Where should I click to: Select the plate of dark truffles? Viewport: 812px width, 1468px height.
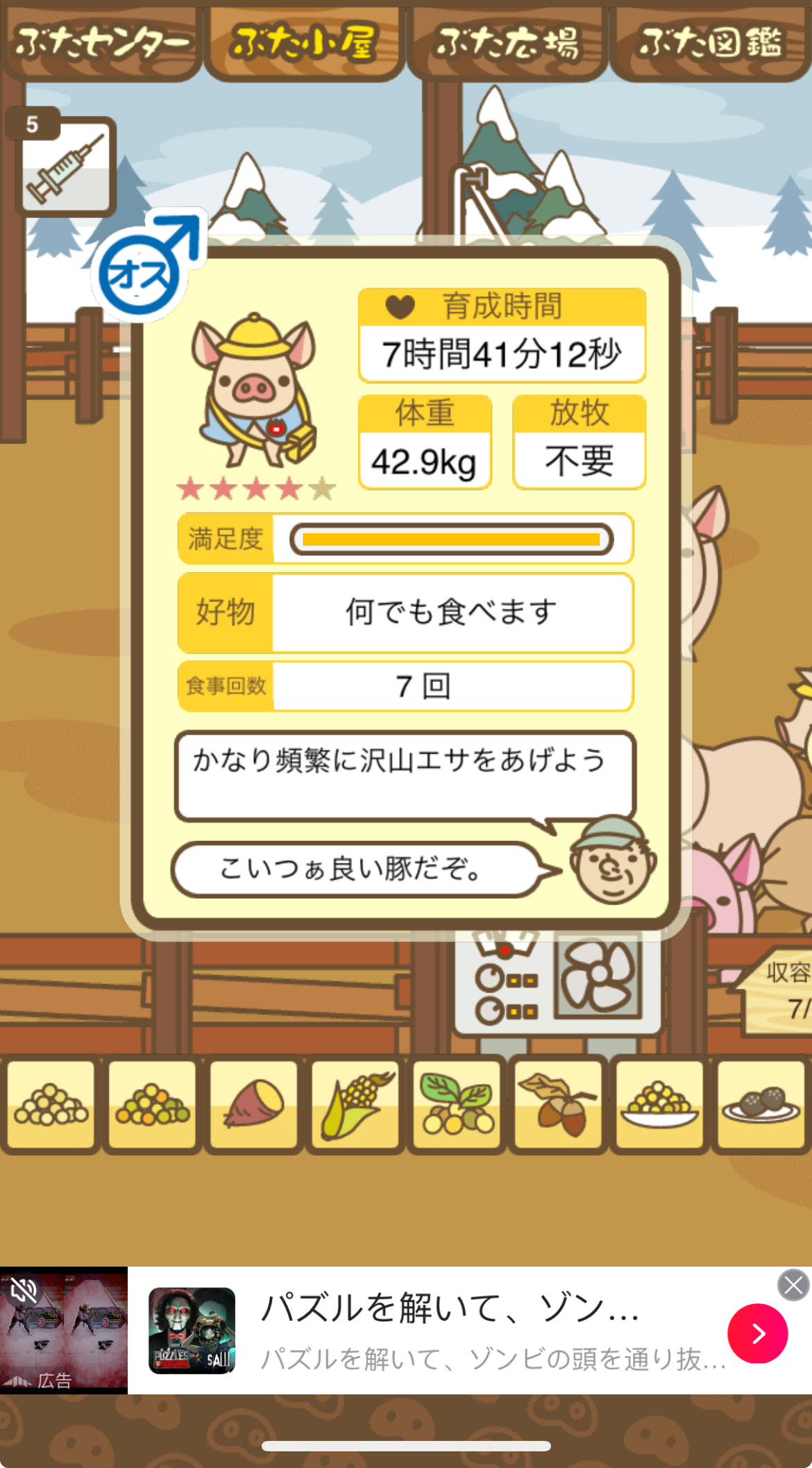tap(761, 1104)
